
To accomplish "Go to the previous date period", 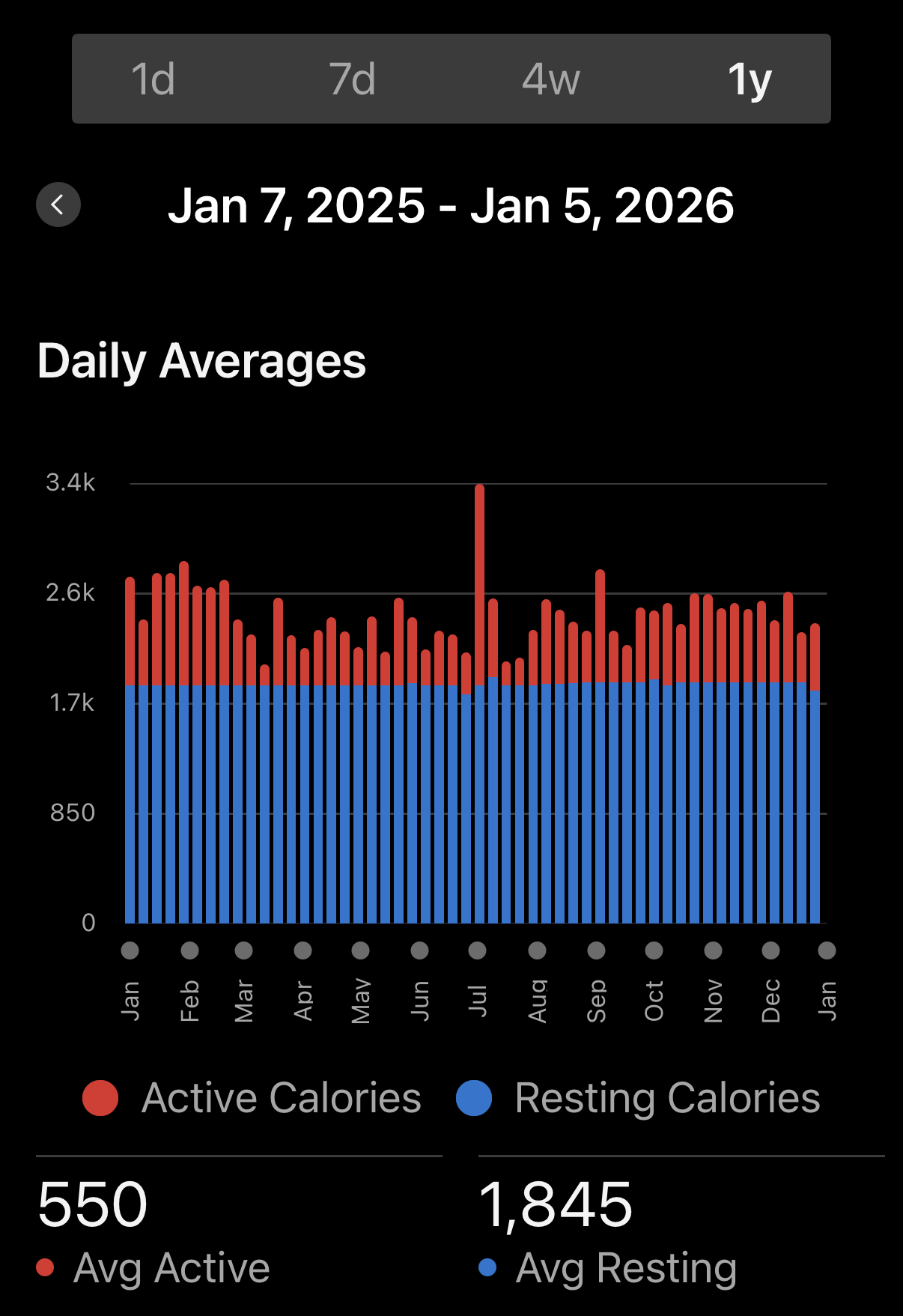I will click(58, 204).
